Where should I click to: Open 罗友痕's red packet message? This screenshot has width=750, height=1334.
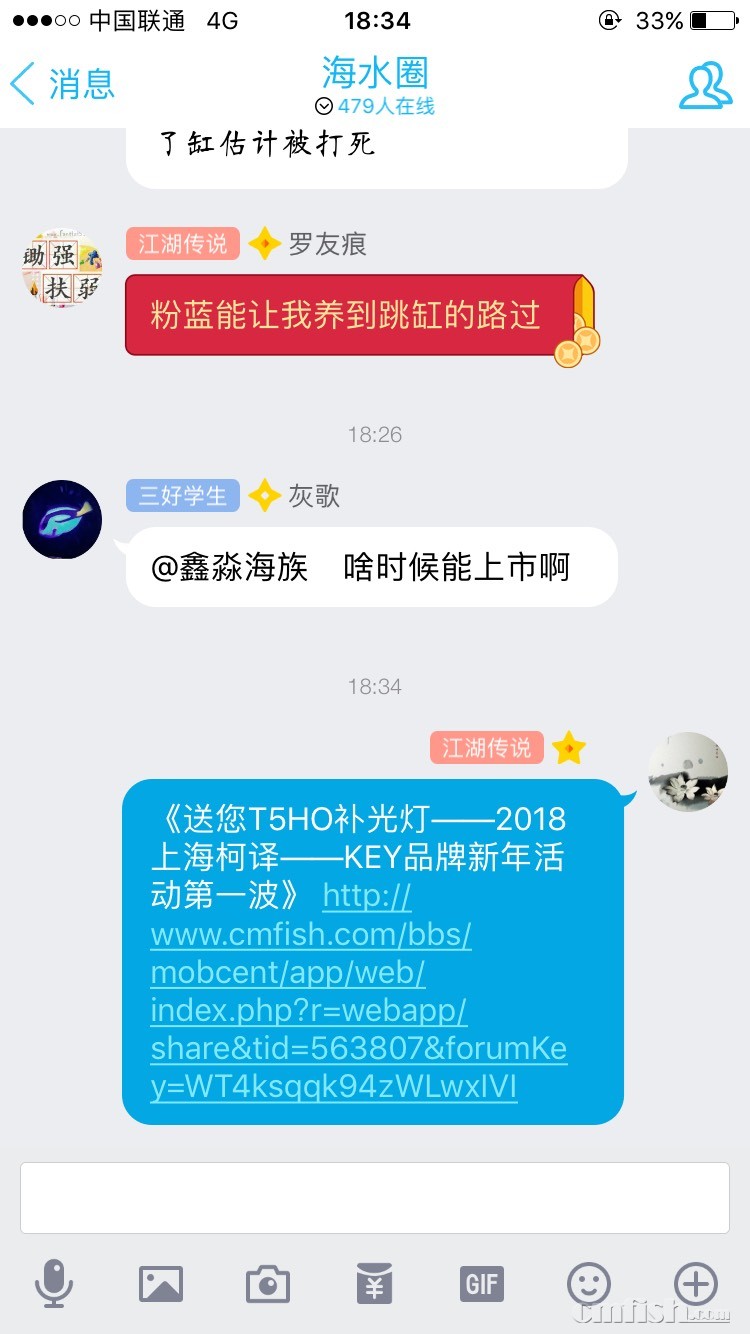point(355,315)
